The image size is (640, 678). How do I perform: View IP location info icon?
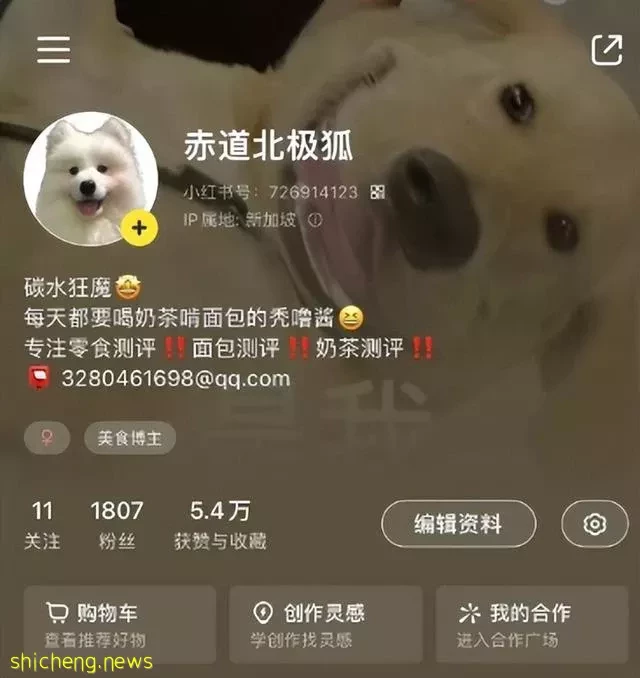[315, 220]
